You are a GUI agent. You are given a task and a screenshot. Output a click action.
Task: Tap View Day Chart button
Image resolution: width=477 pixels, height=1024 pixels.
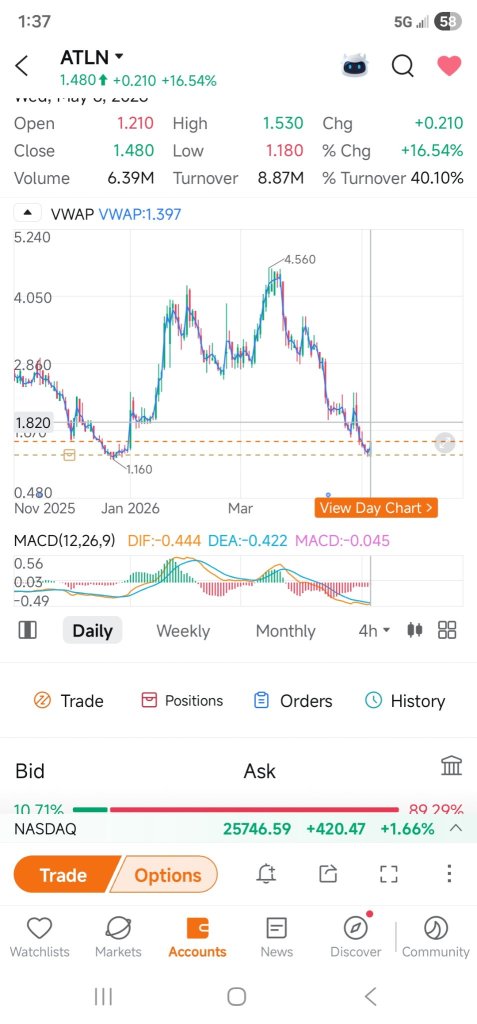tap(376, 507)
